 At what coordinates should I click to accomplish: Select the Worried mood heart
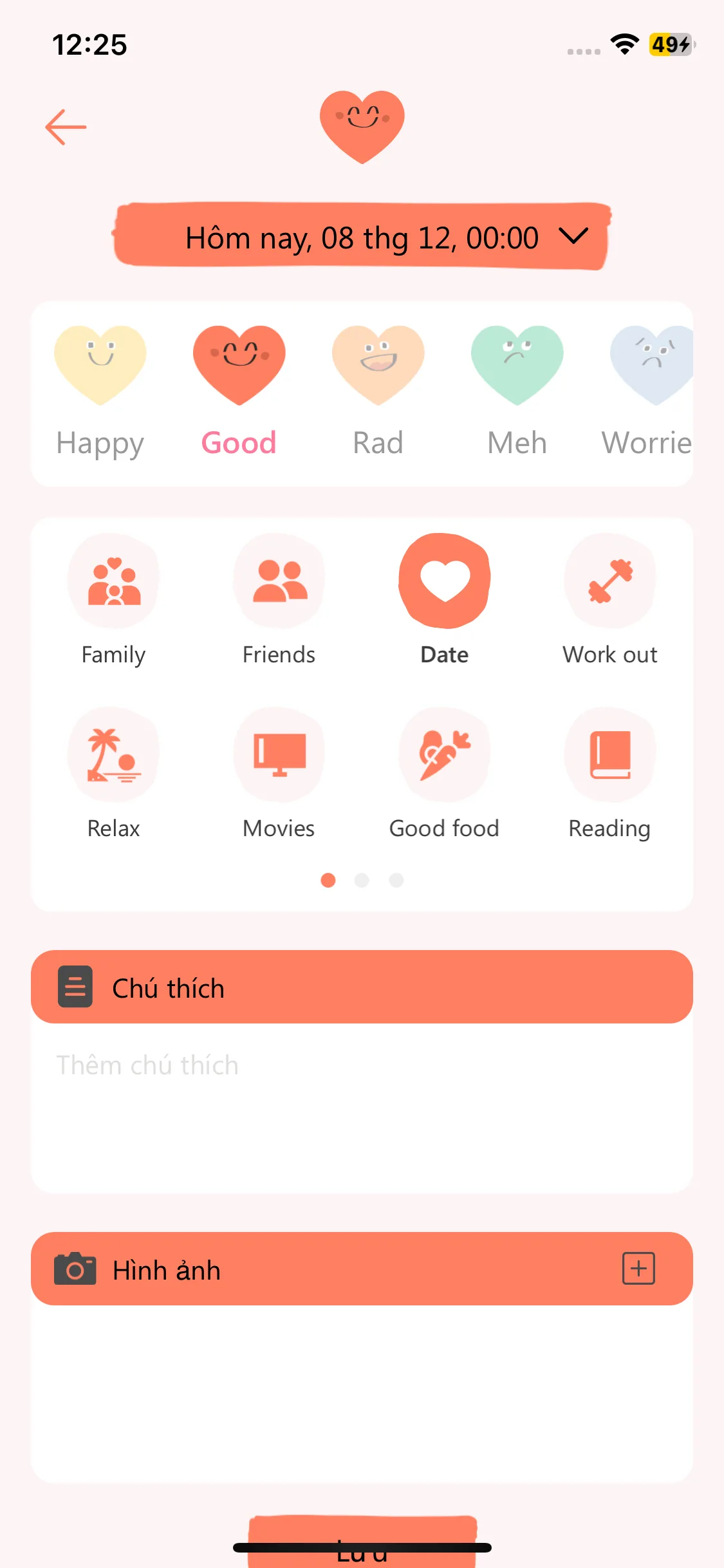651,366
